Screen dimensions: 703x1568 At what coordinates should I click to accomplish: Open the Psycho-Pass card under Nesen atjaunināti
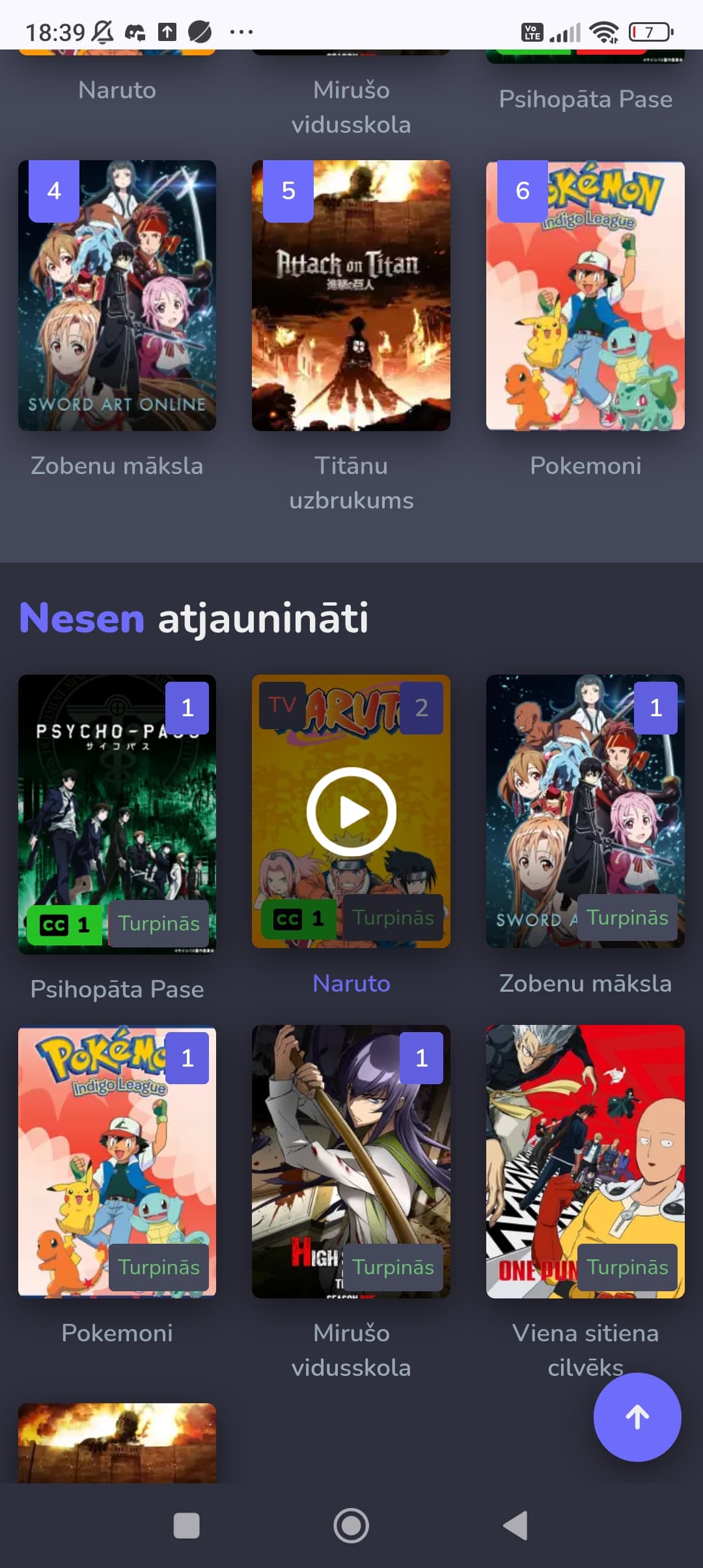(117, 814)
